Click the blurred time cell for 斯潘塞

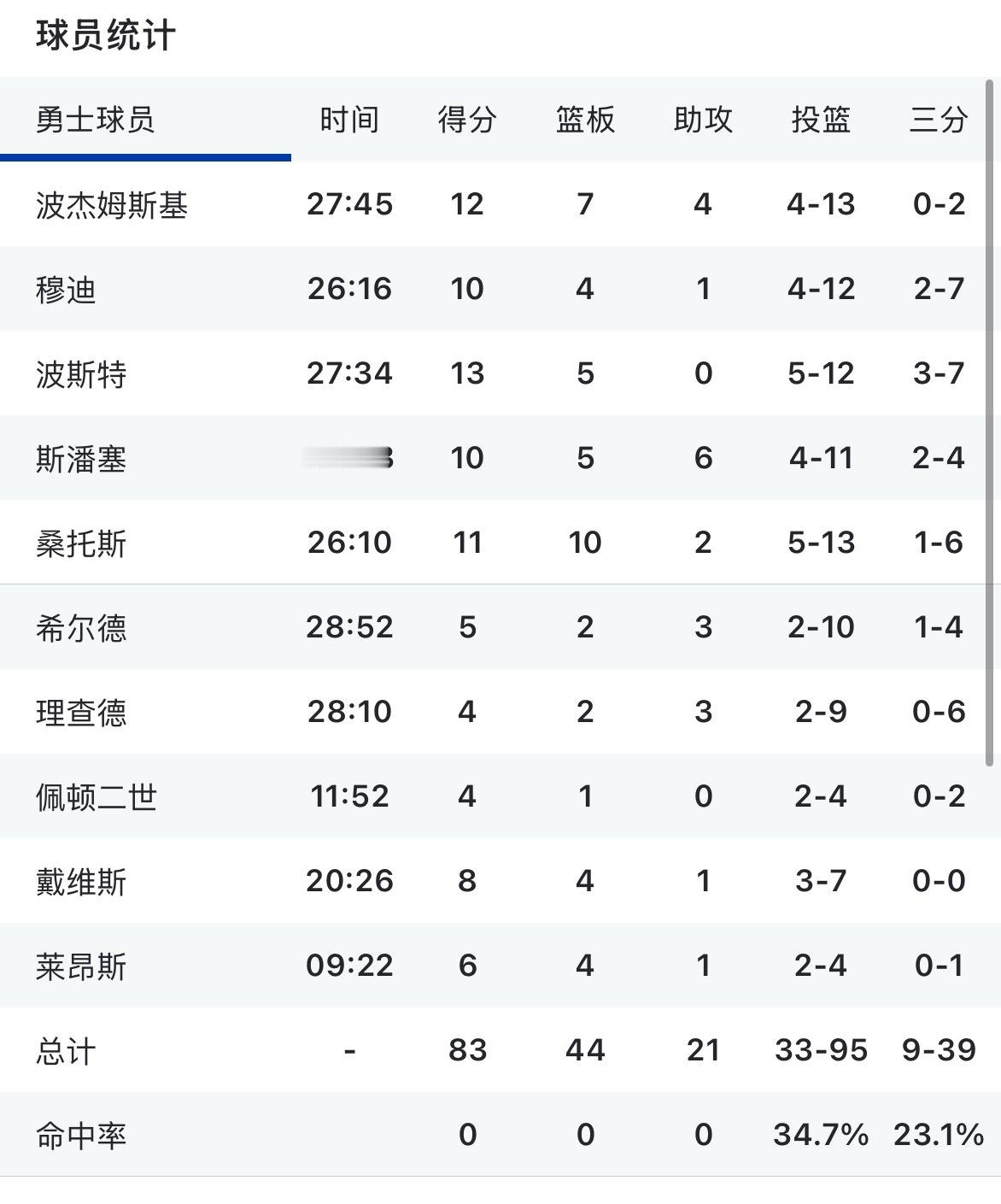(x=348, y=457)
